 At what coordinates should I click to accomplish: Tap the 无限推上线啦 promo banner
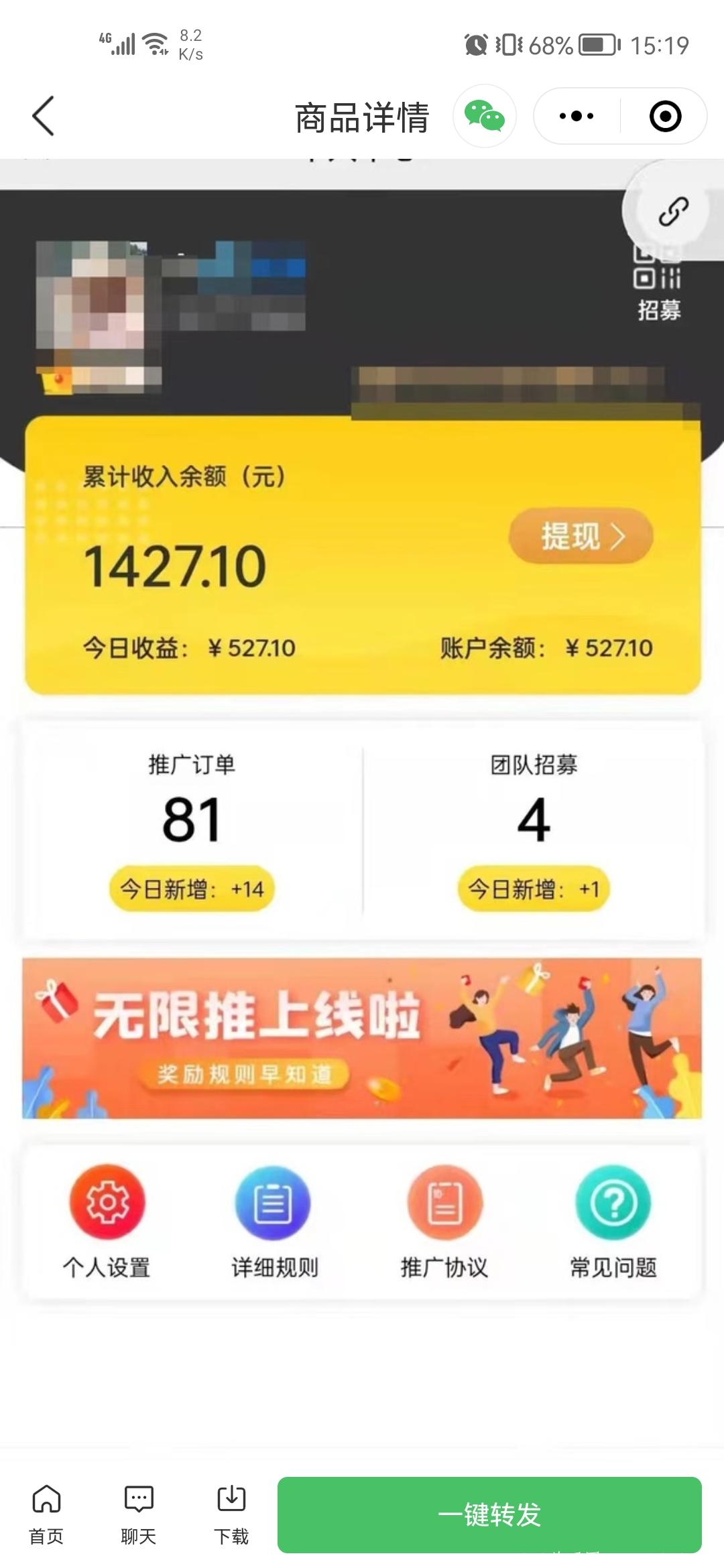point(362,1037)
